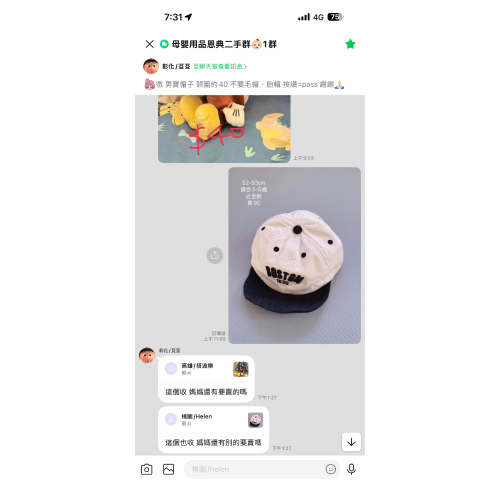Image resolution: width=500 pixels, height=500 pixels.
Task: Jump to latest message with down arrow
Action: pyautogui.click(x=351, y=442)
